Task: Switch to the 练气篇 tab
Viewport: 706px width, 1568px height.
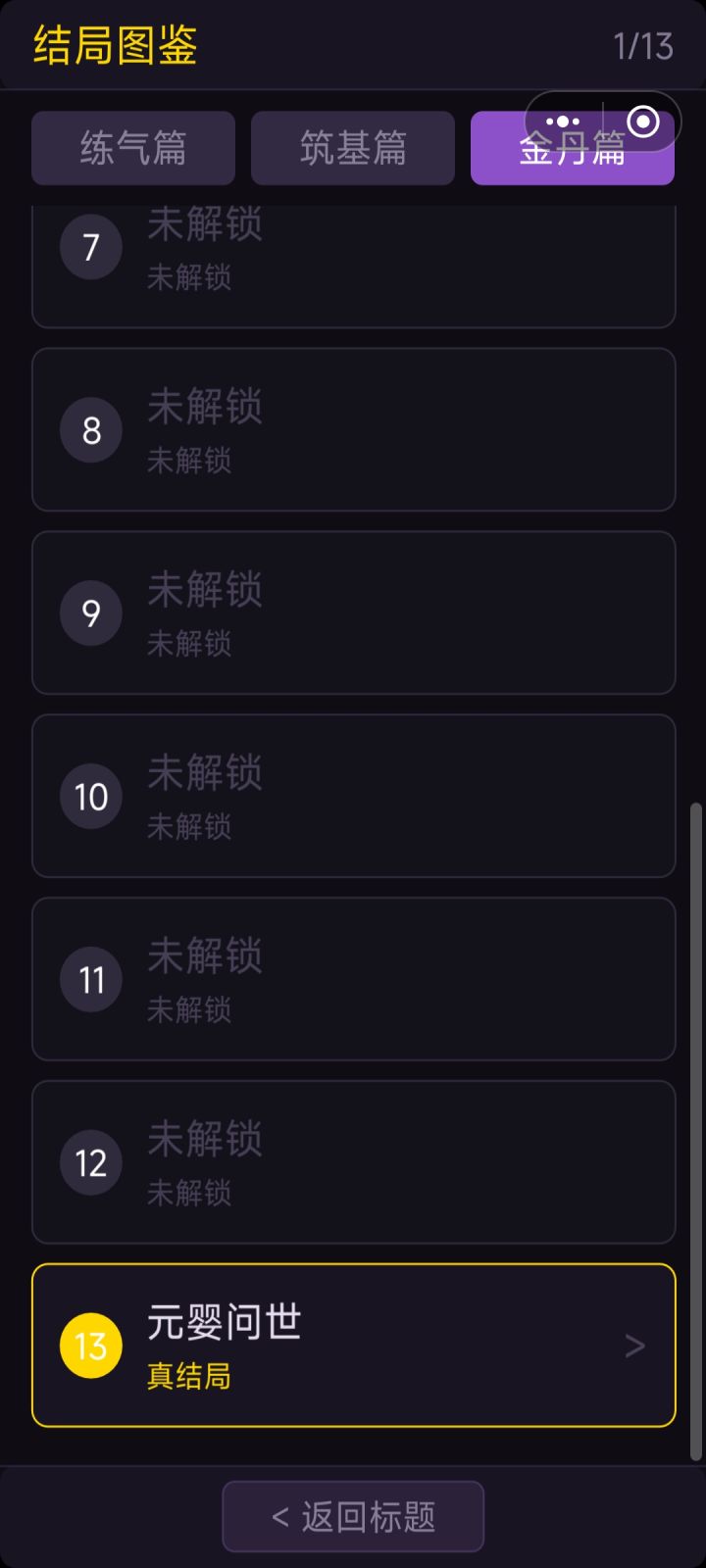Action: tap(132, 148)
